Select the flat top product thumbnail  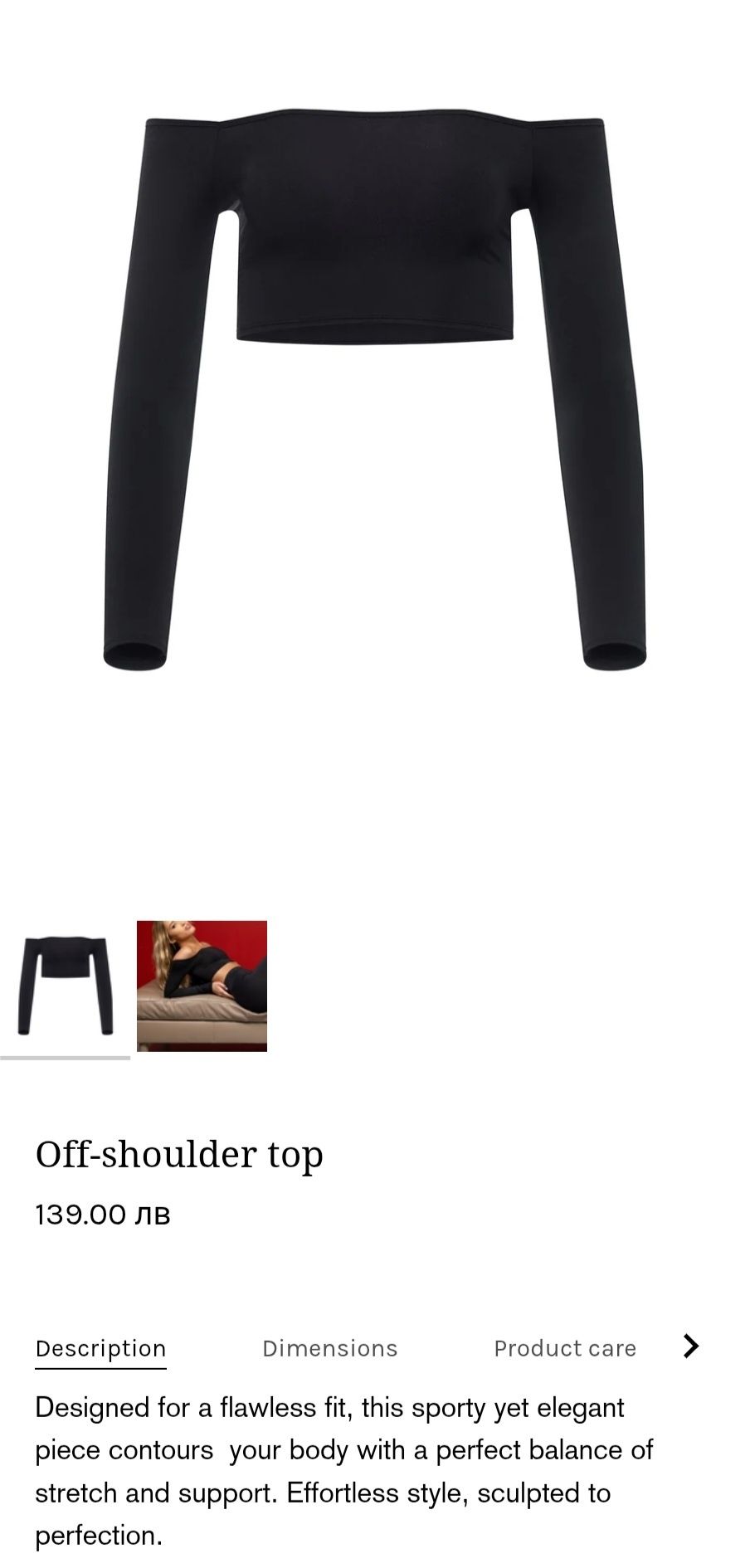point(65,986)
